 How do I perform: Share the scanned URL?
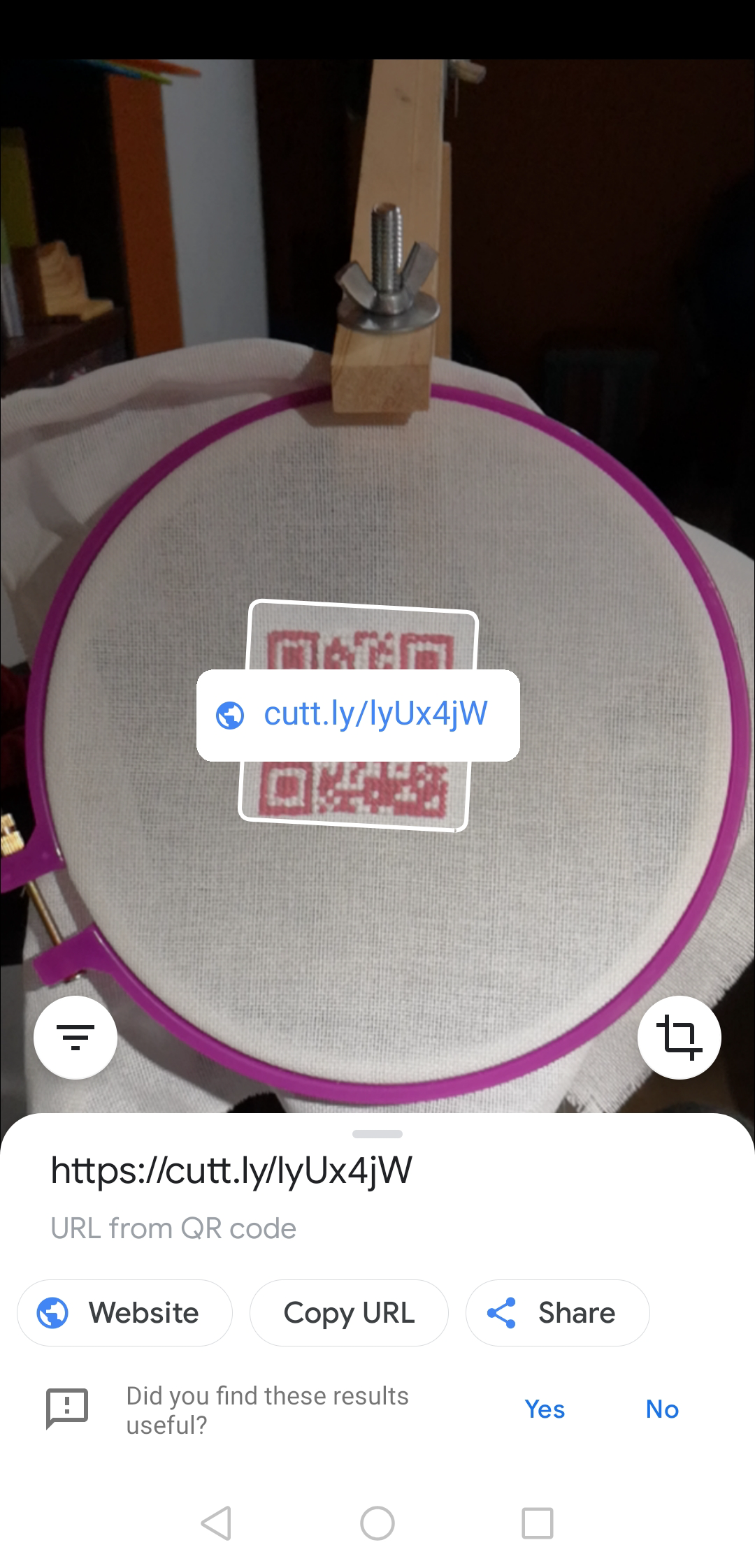coord(557,1313)
